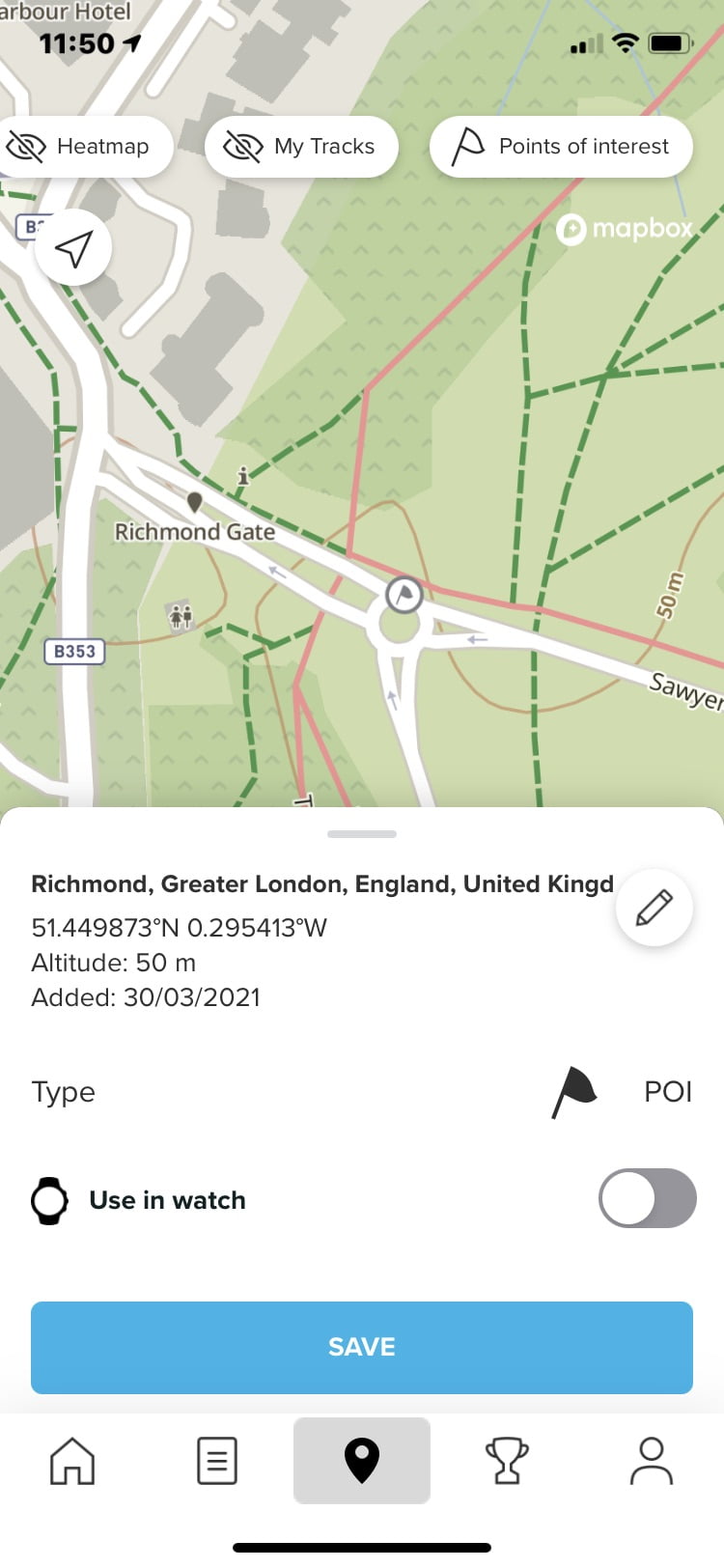This screenshot has height=1568, width=724.
Task: Save this point of interest
Action: coord(362,1347)
